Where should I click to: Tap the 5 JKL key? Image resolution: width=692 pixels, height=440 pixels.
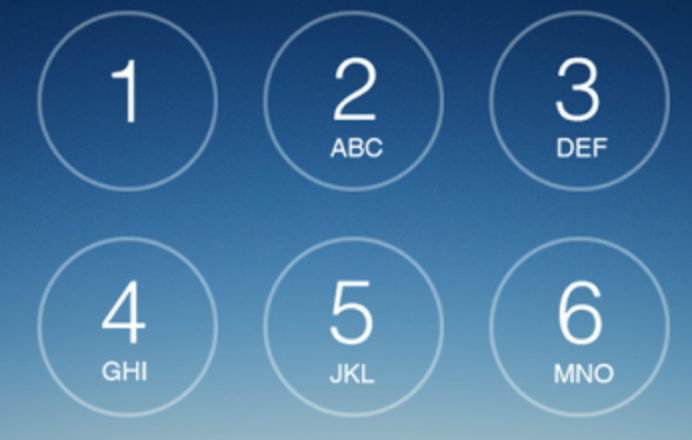pyautogui.click(x=354, y=327)
